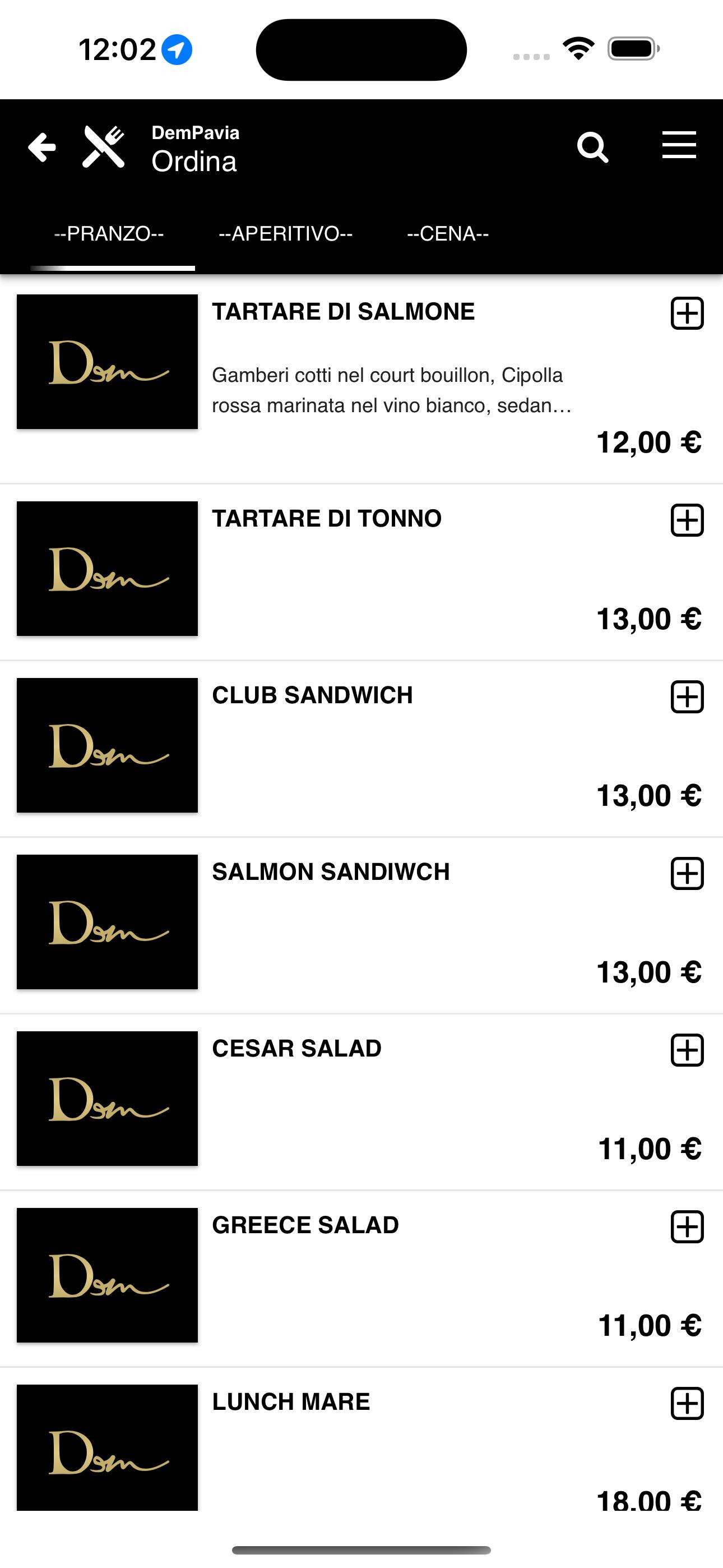723x1568 pixels.
Task: Add Cesar Salad to the order
Action: point(687,1050)
